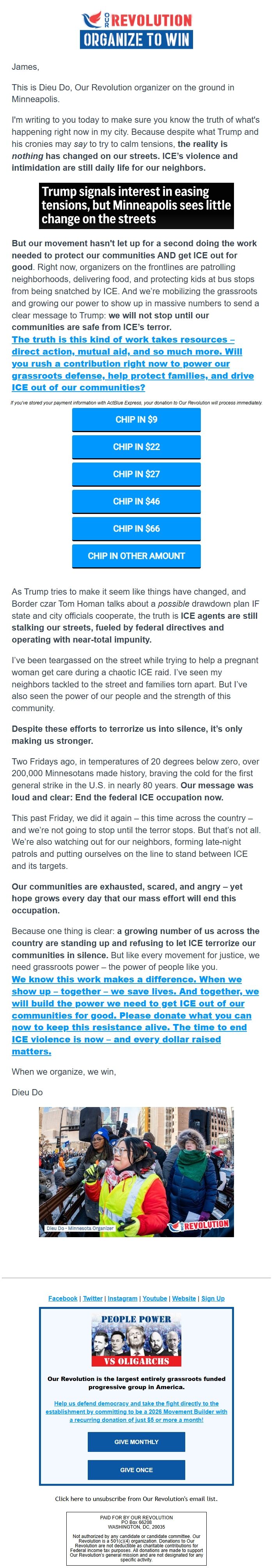Donate with Chip in $27
The width and height of the screenshot is (273, 1568).
pos(136,473)
